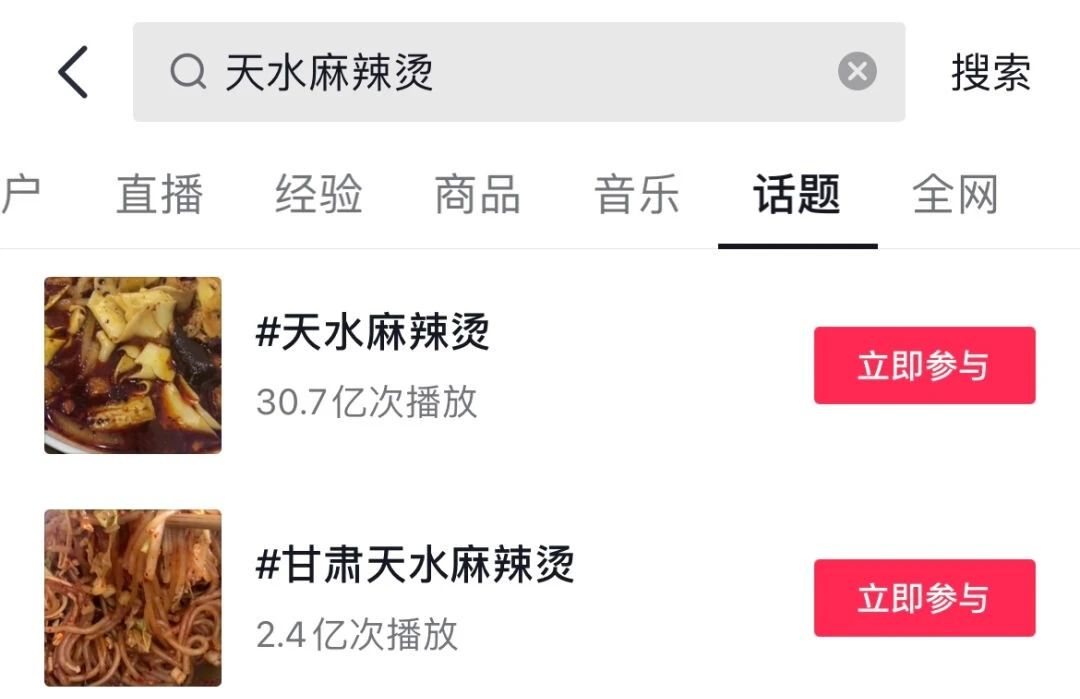Switch to the 经验 tab
The height and width of the screenshot is (699, 1080).
pyautogui.click(x=318, y=194)
